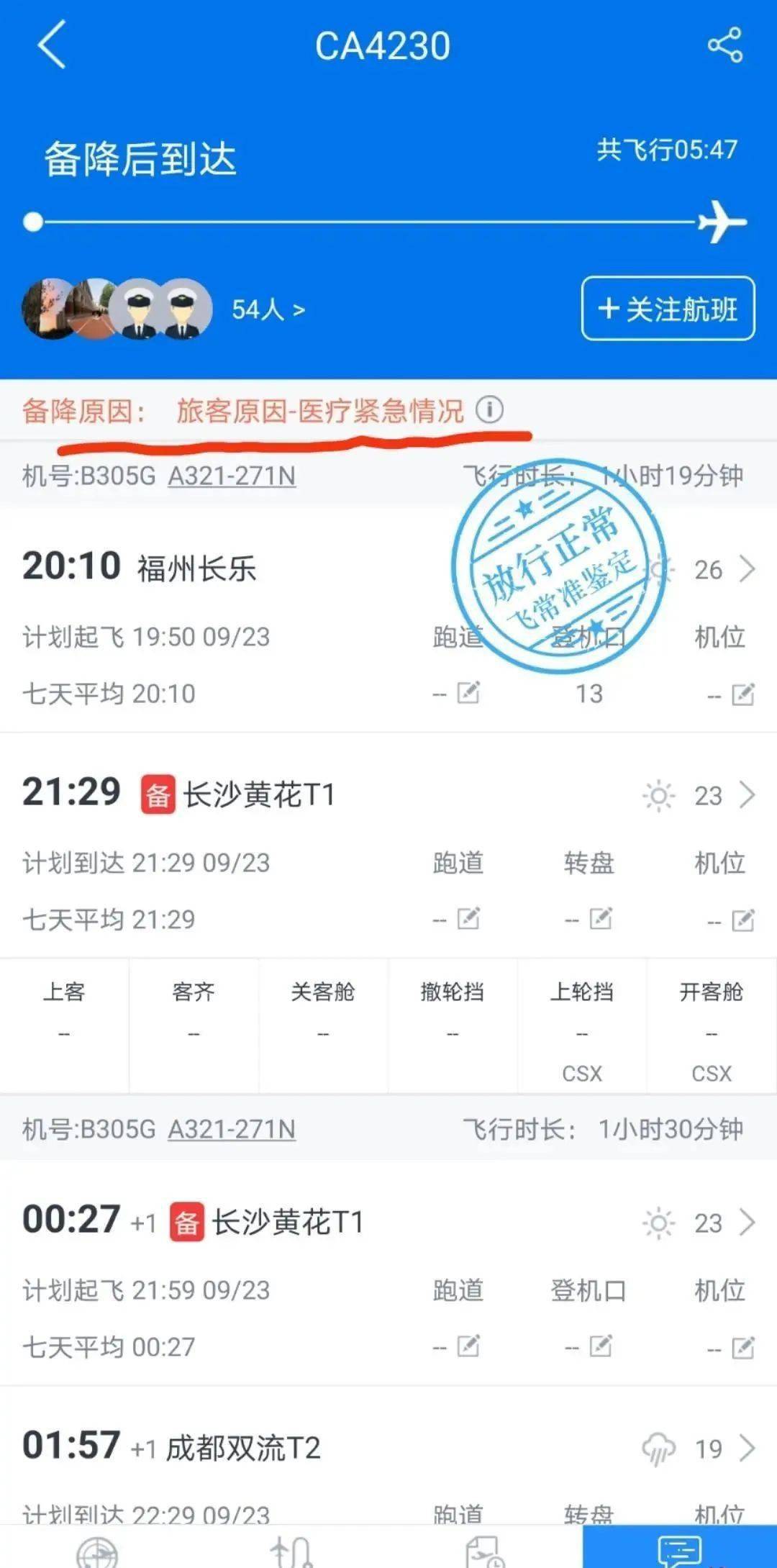Screen dimensions: 777x1568
Task: Open 福州长乐 weather details chevron
Action: point(748,568)
